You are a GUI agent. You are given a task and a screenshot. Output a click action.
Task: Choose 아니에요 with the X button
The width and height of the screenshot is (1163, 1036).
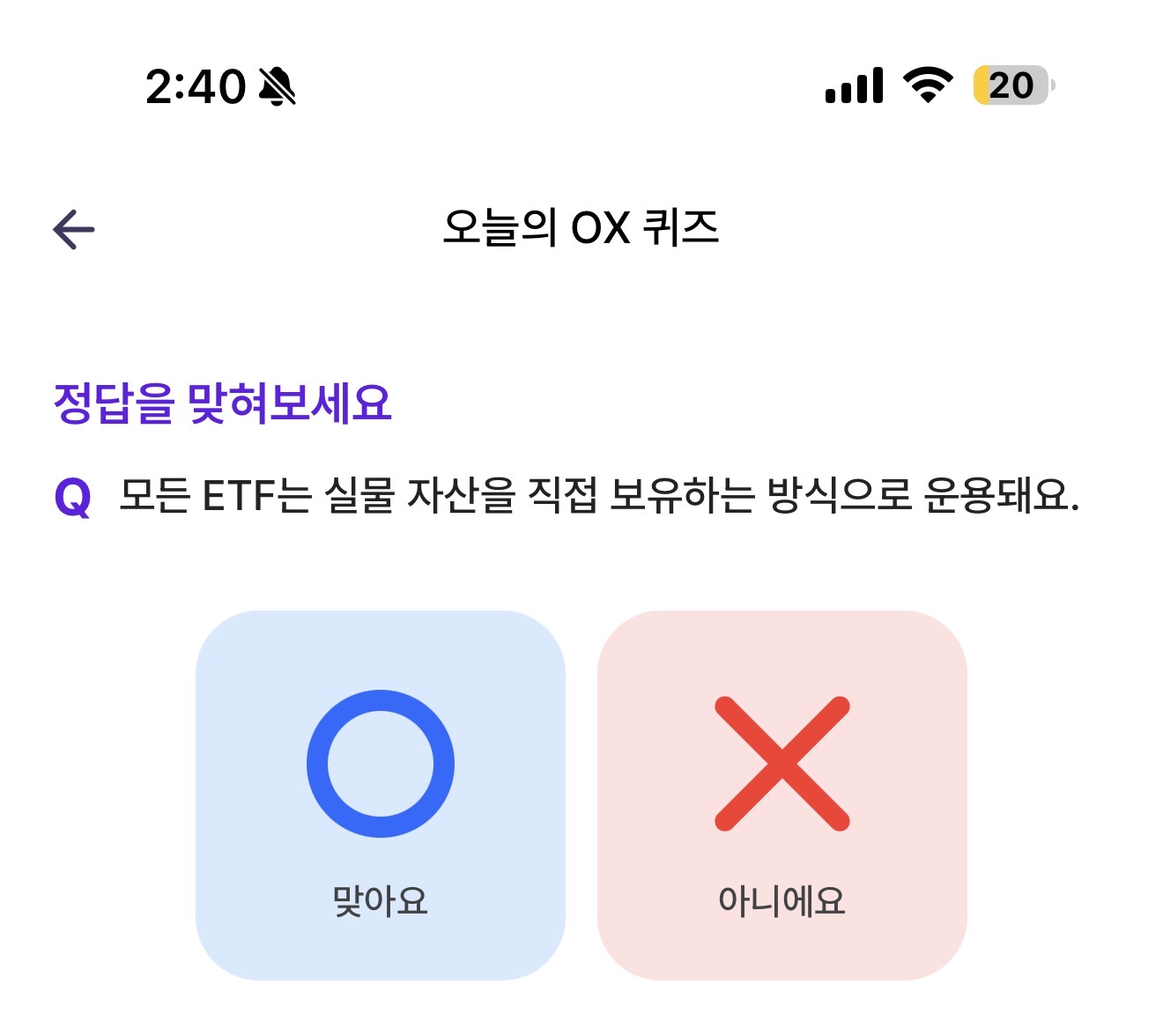click(782, 795)
